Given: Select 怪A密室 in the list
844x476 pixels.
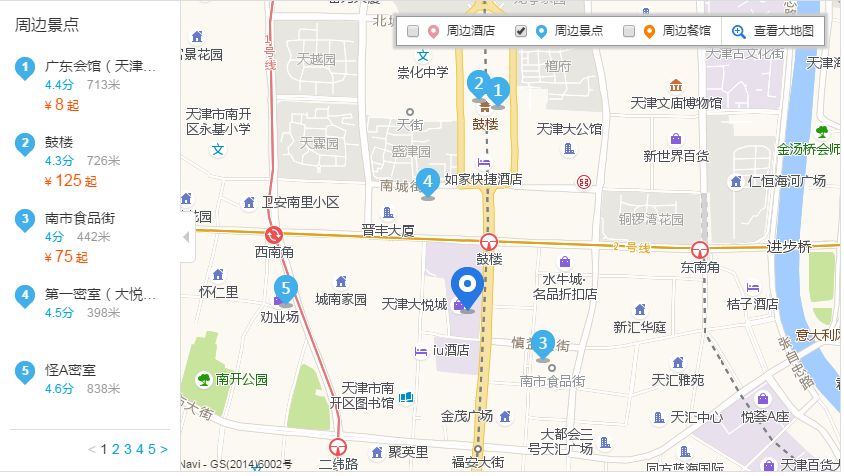Looking at the screenshot, I should 70,371.
